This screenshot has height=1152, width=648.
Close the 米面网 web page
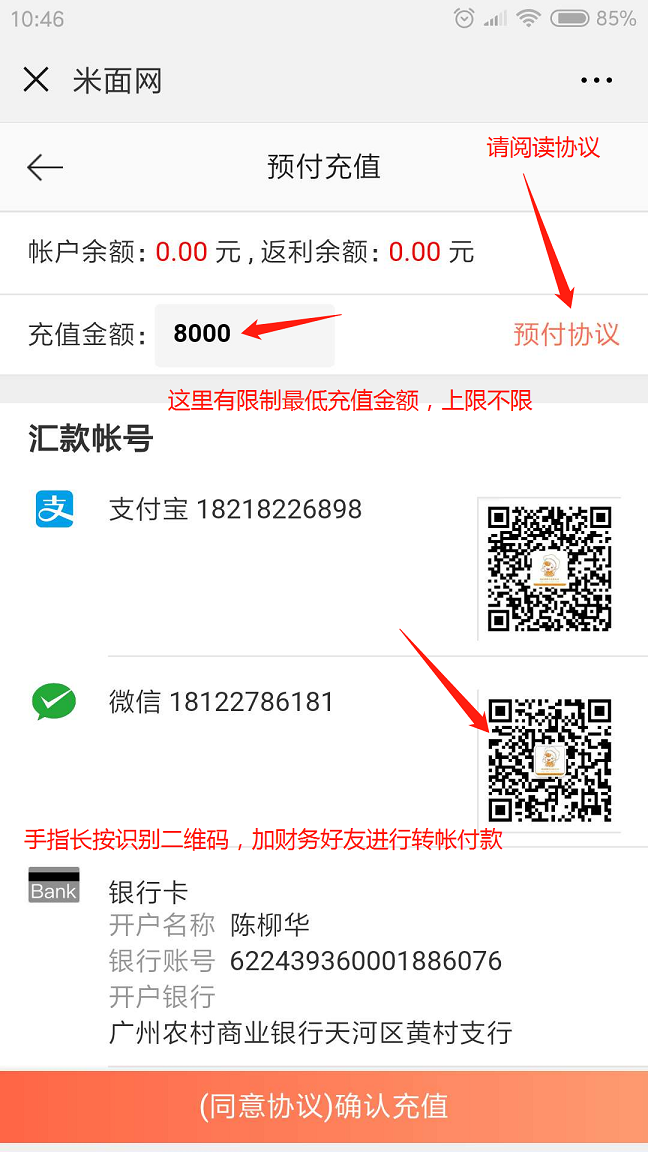[36, 80]
